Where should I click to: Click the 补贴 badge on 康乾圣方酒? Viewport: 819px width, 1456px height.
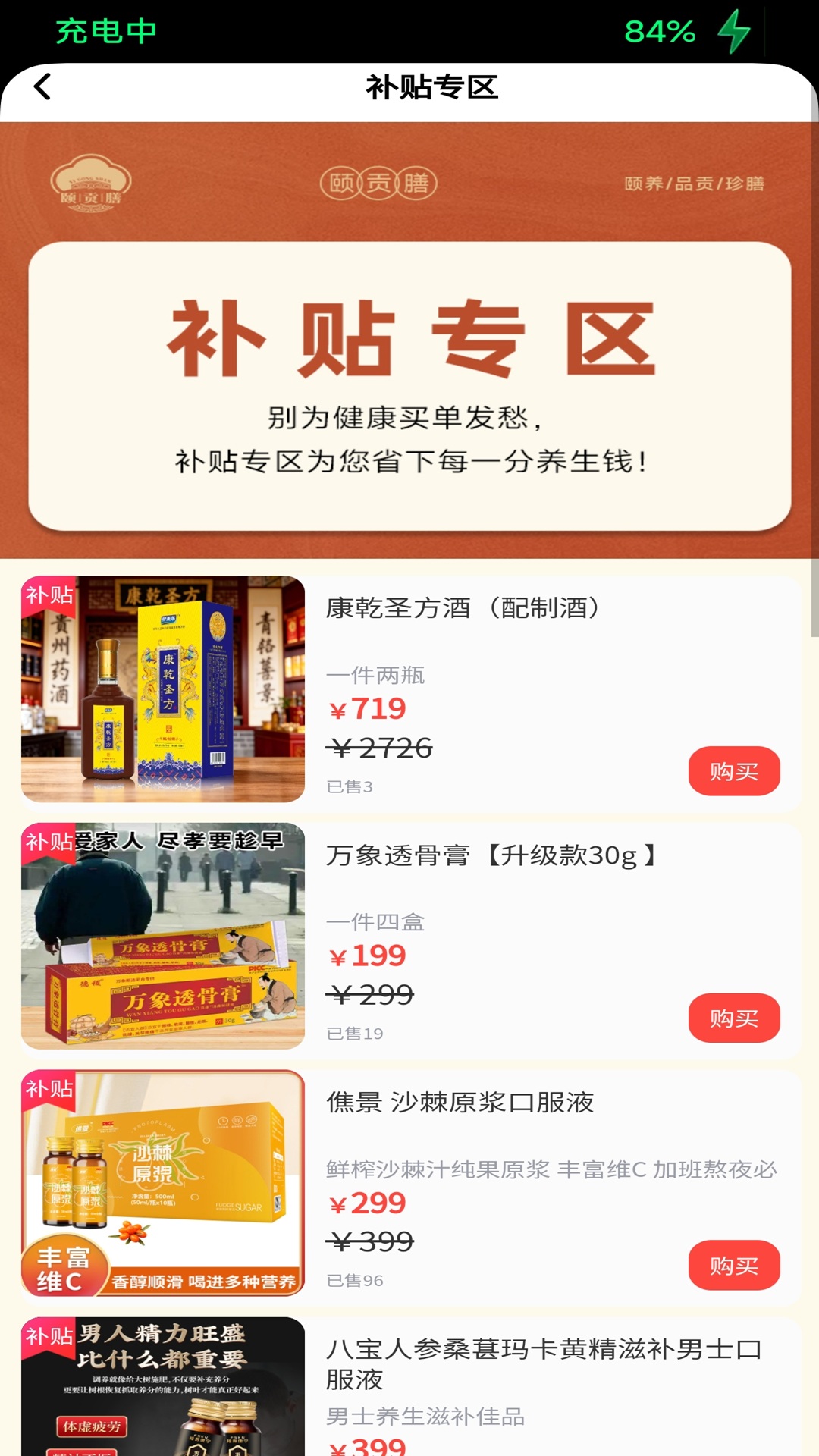[49, 595]
